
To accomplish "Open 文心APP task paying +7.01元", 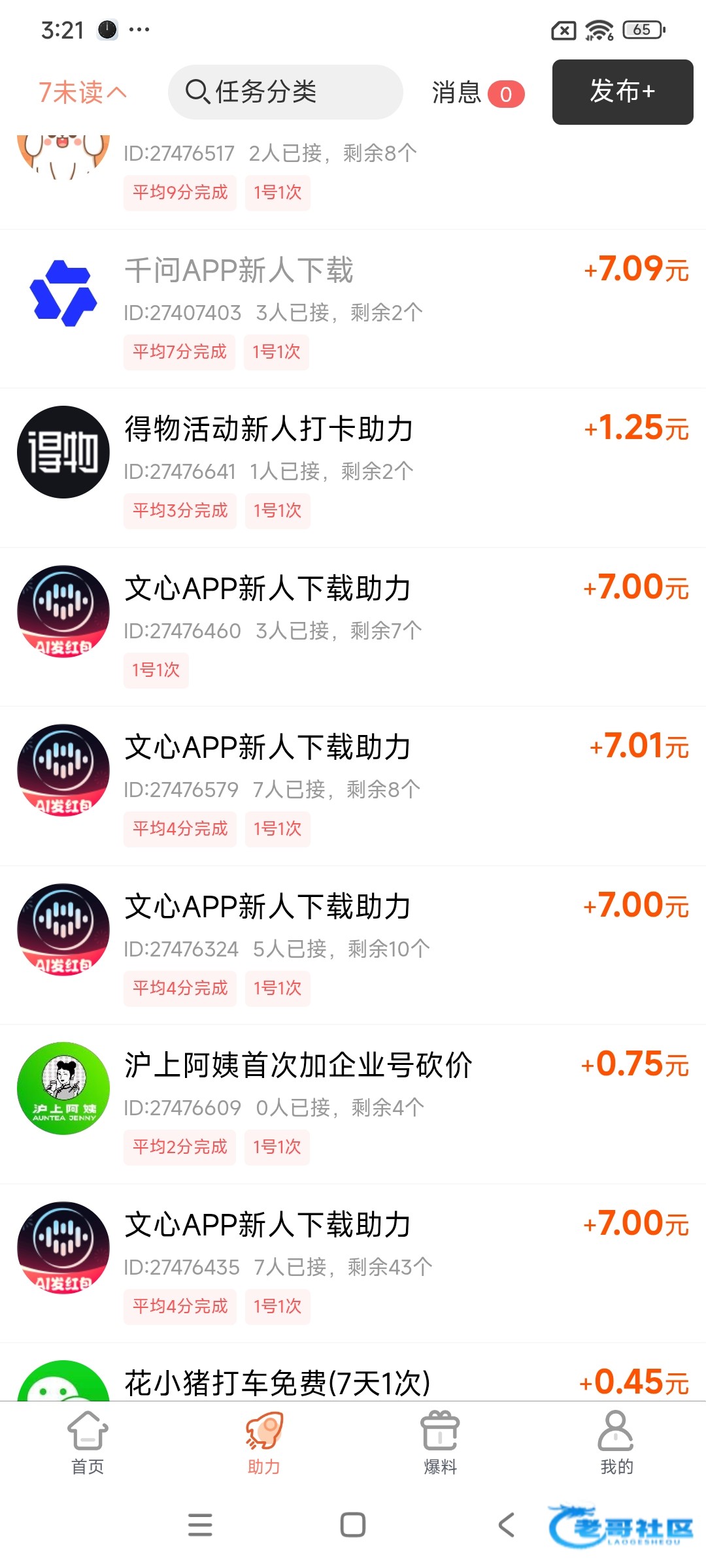I will (x=353, y=786).
